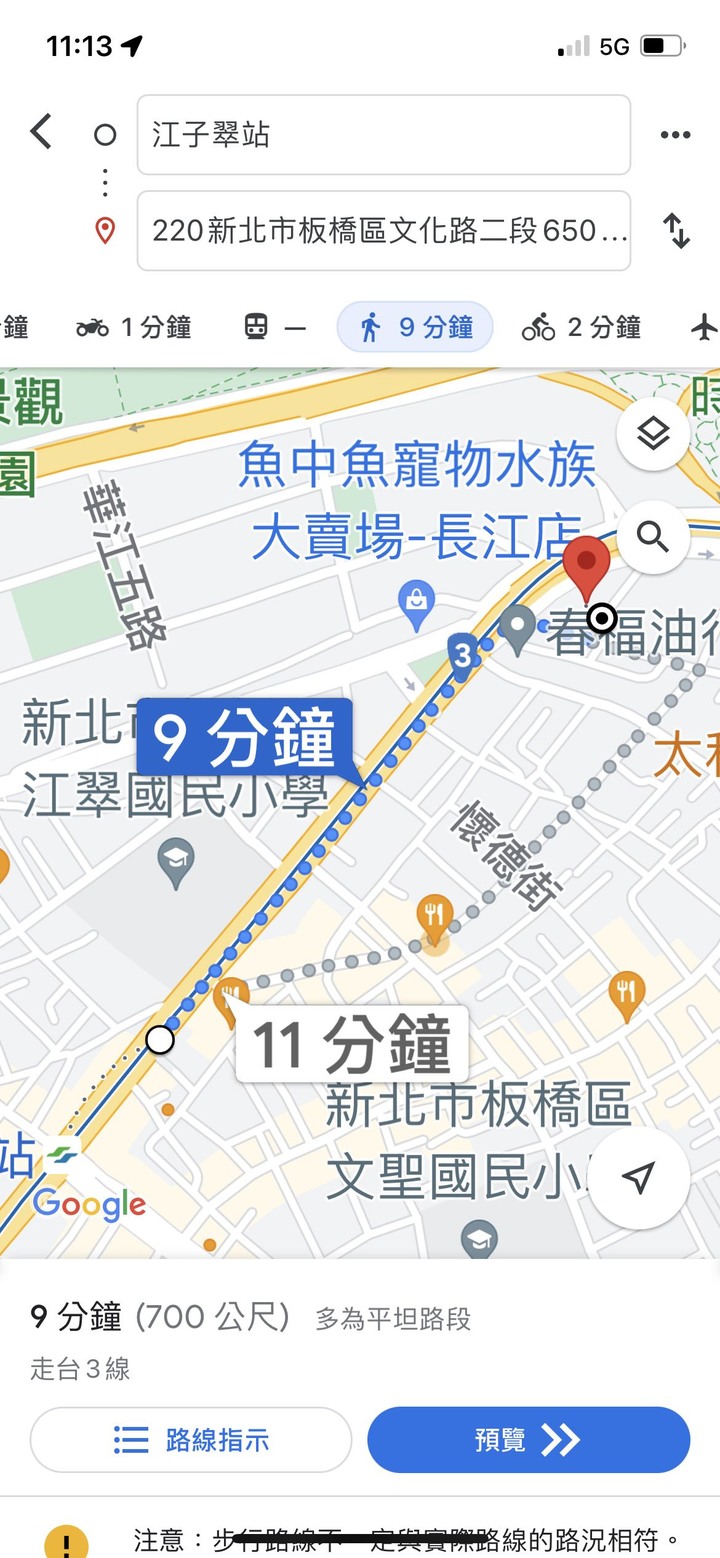720x1558 pixels.
Task: Select walking mode 9 分鐘
Action: (415, 327)
